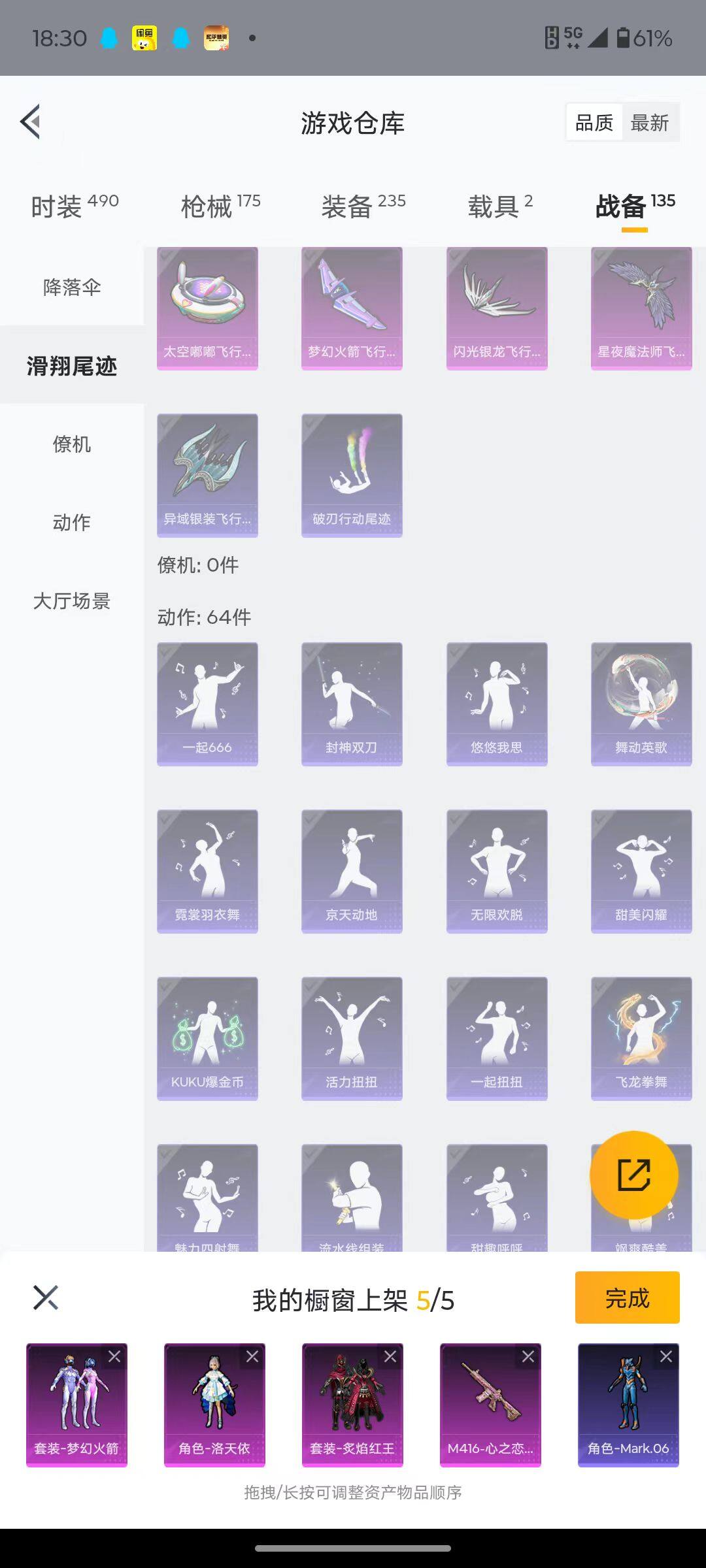Open the 破刃行动尾迹 item

(352, 474)
